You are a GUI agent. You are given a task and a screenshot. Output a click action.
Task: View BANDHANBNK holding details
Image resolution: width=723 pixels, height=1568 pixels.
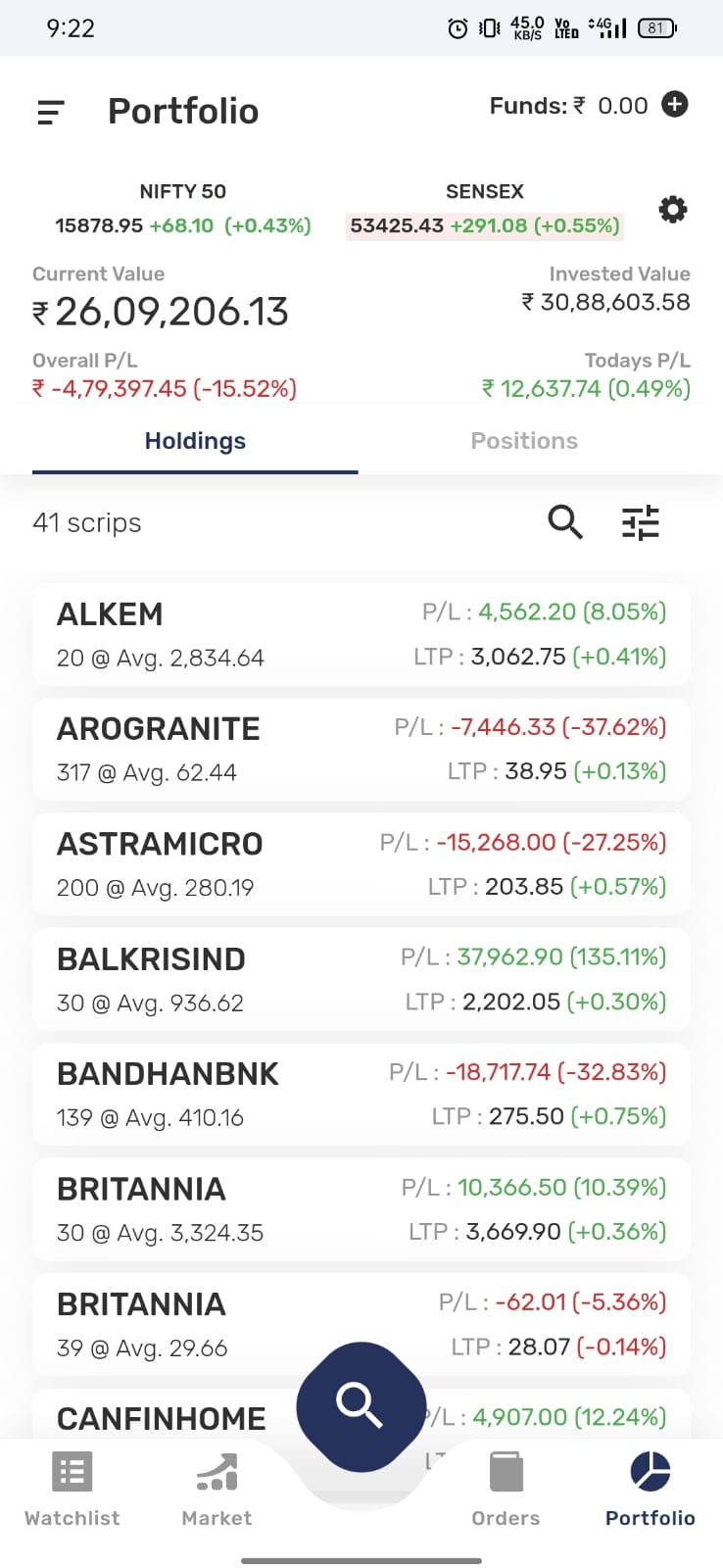point(361,1094)
